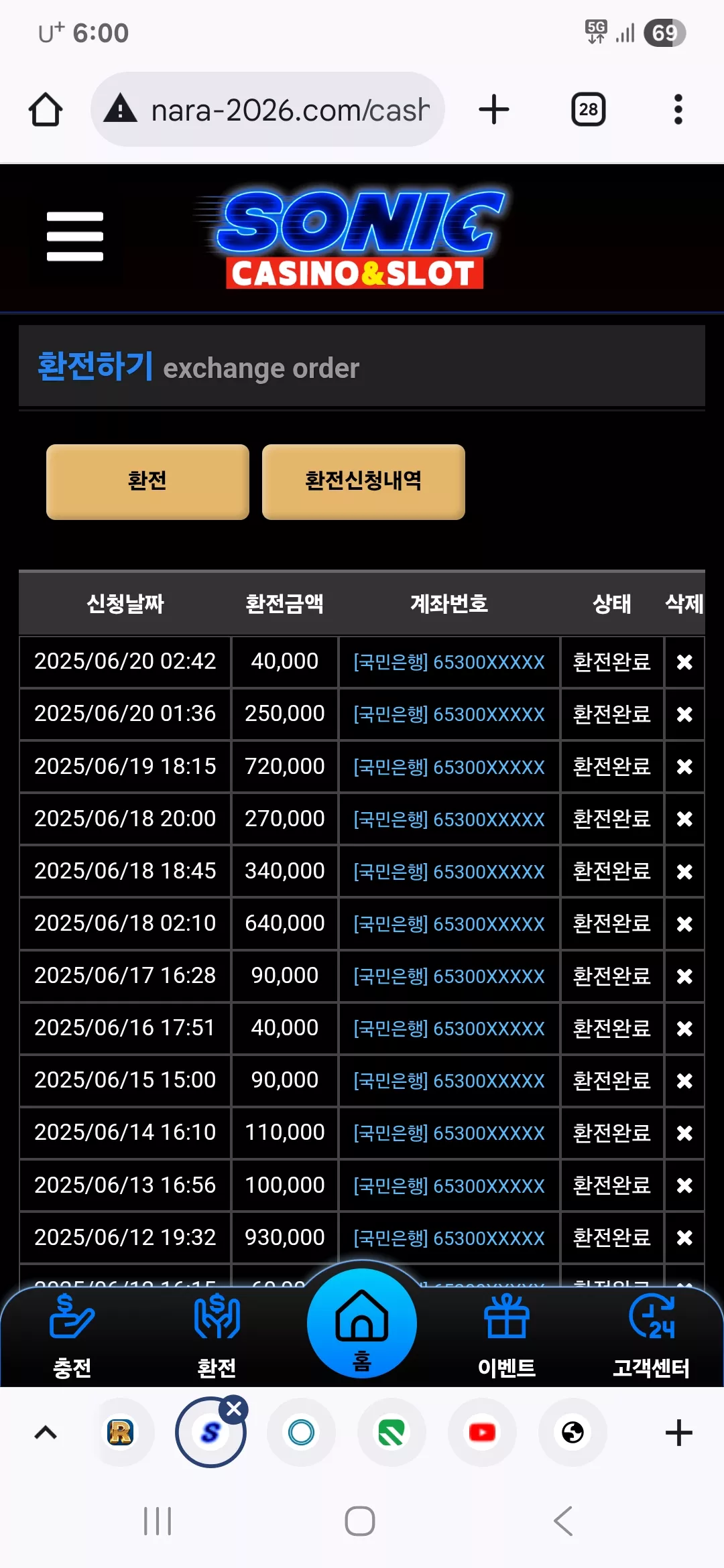The image size is (724, 1568).
Task: Open the hamburger menu drawer
Action: pyautogui.click(x=75, y=237)
